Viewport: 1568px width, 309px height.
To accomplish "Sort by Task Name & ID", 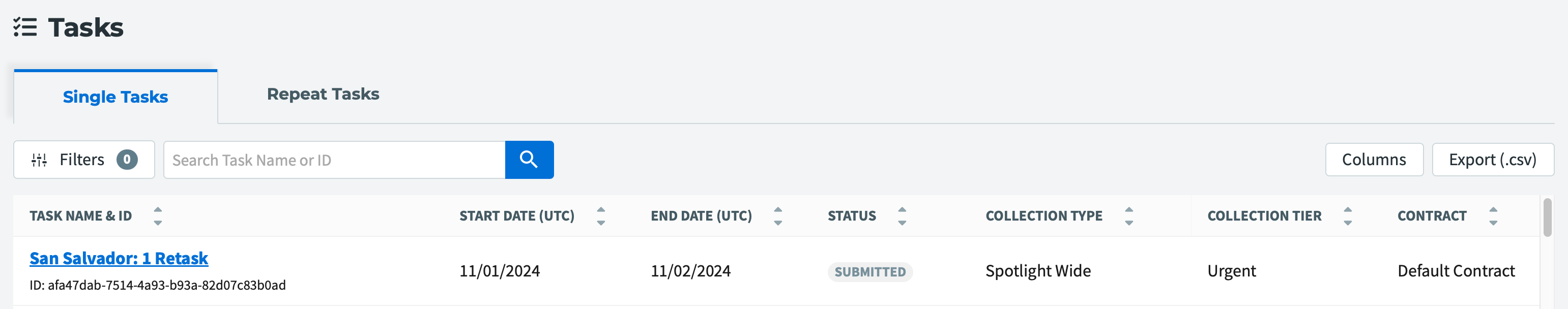I will click(158, 216).
